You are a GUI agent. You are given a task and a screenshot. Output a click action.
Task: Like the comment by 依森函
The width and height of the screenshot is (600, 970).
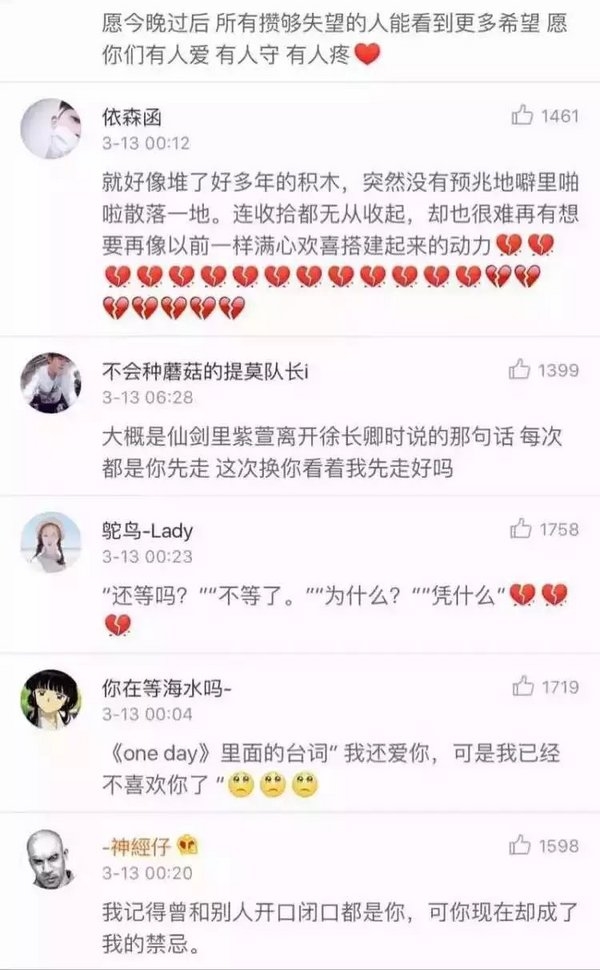522,116
